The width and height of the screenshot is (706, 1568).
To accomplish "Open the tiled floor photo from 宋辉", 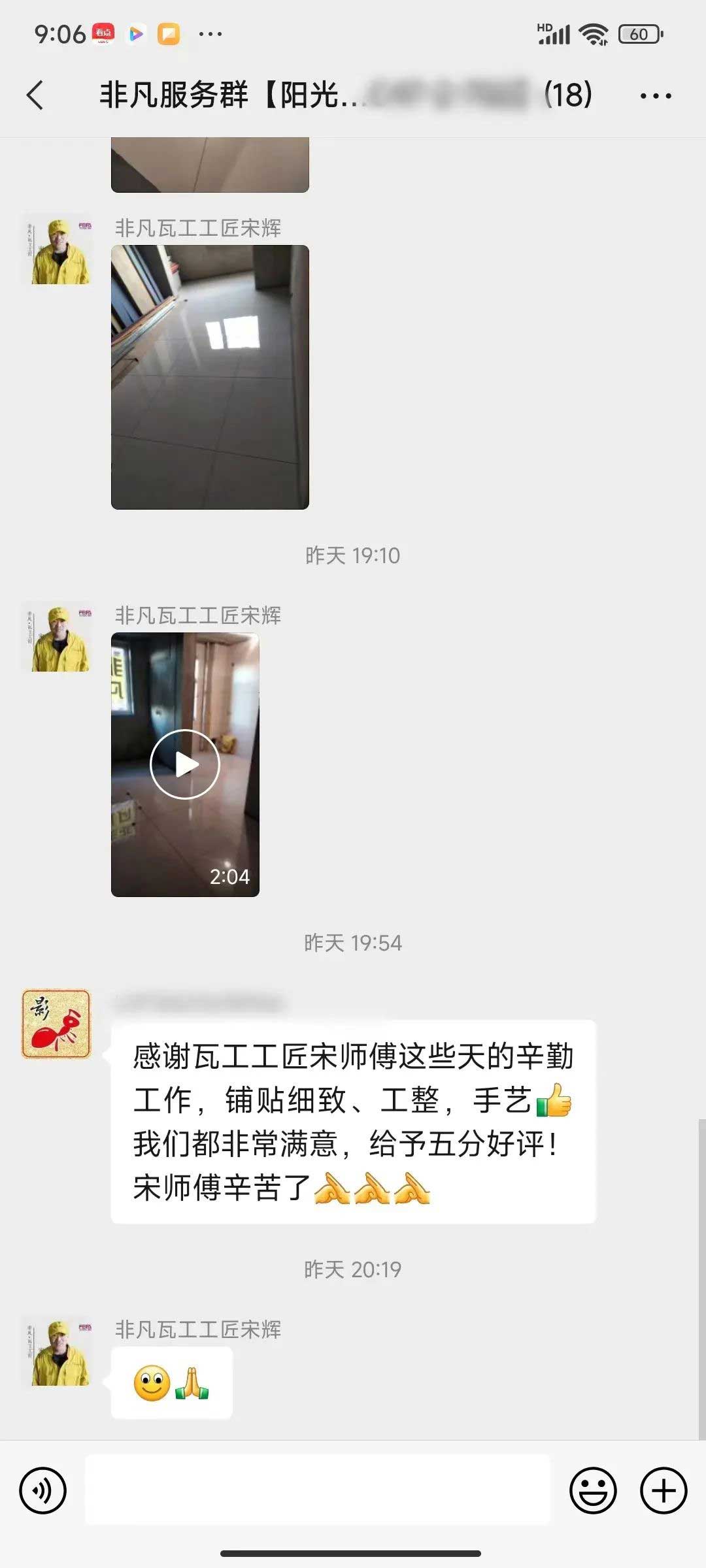I will (x=210, y=377).
